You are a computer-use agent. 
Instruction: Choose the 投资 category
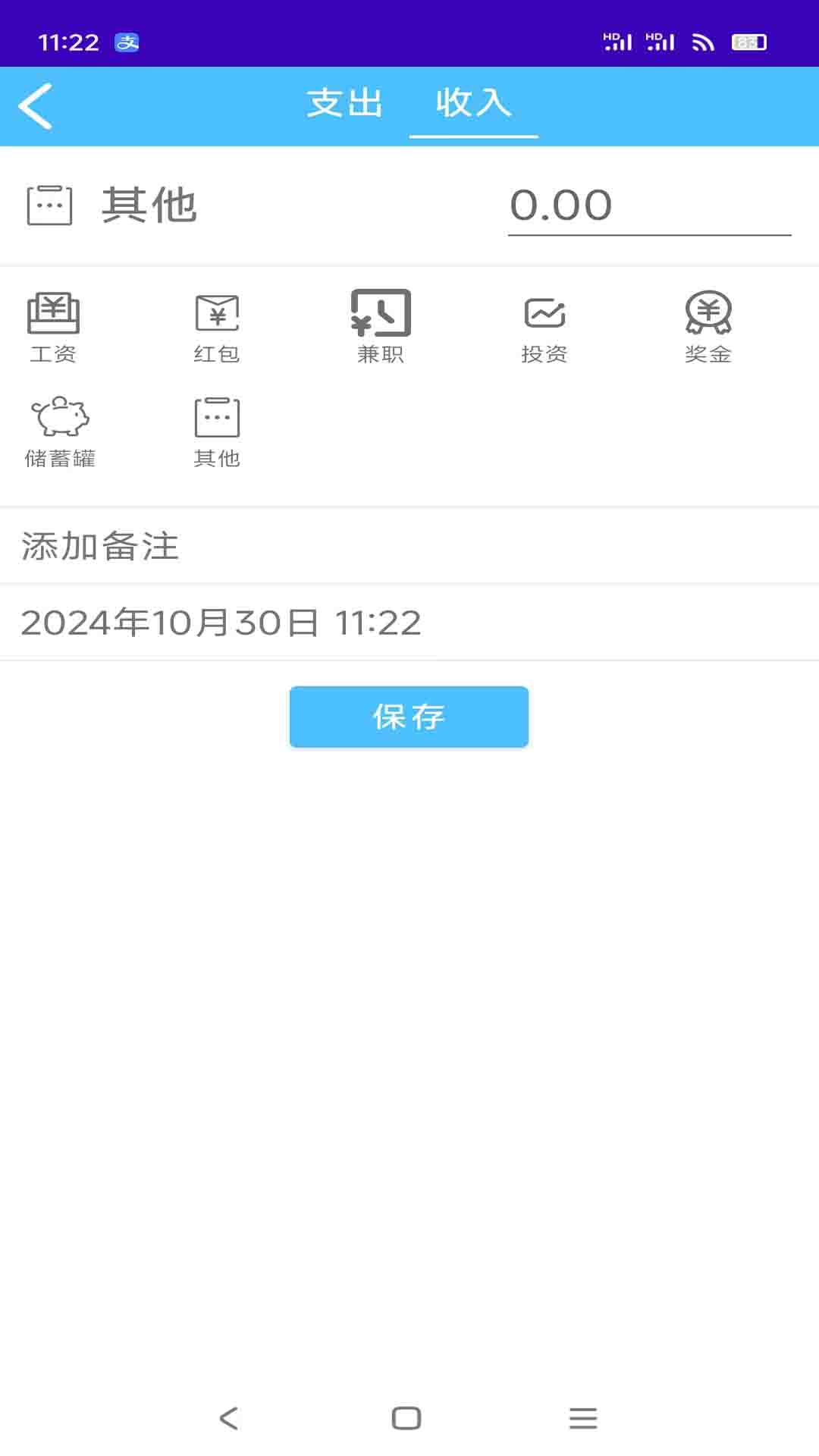coord(544,326)
